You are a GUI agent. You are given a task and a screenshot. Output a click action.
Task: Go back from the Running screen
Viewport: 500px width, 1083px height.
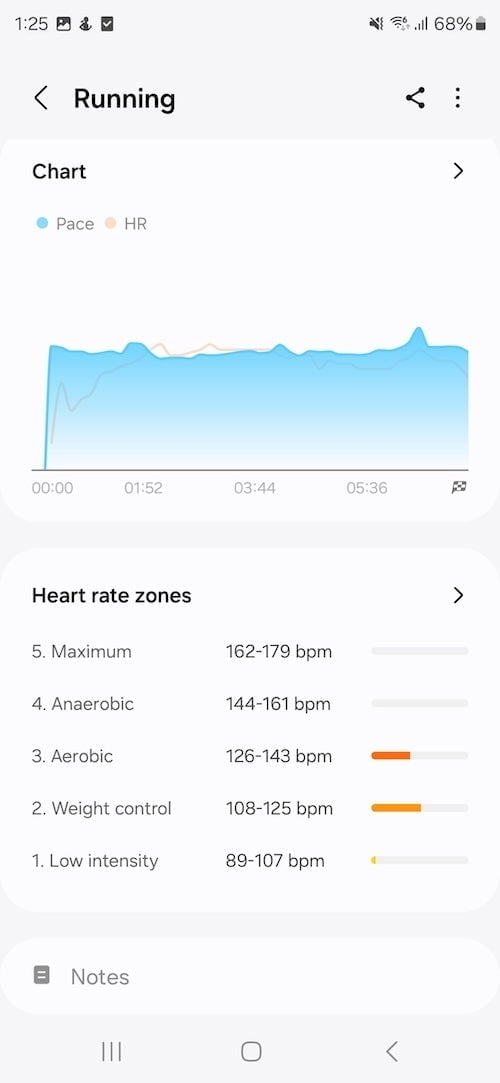41,98
